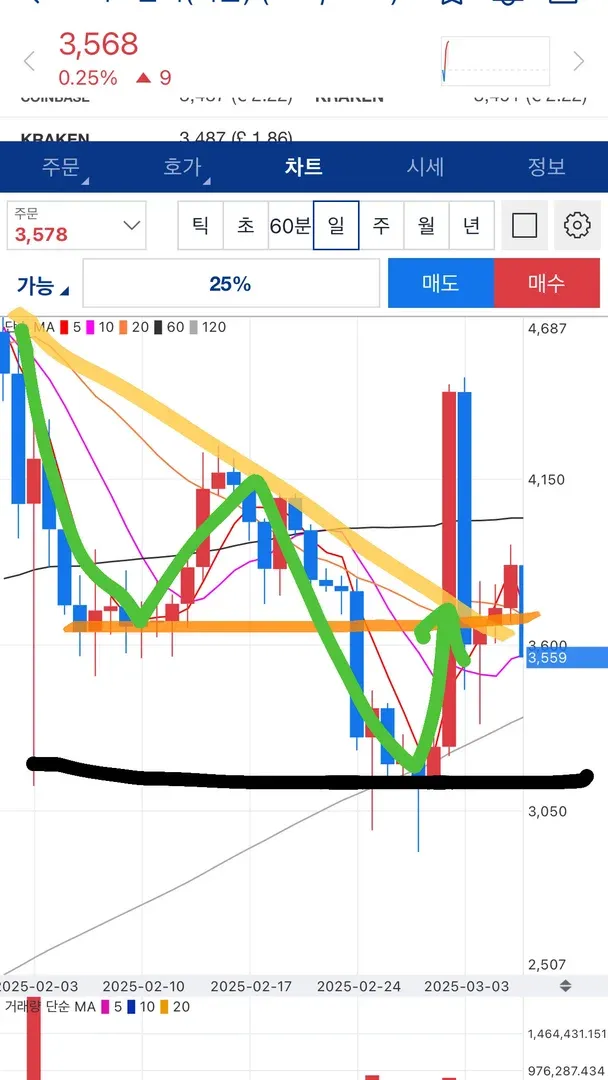Go to the next item arrow
Viewport: 608px width, 1080px height.
(x=579, y=61)
